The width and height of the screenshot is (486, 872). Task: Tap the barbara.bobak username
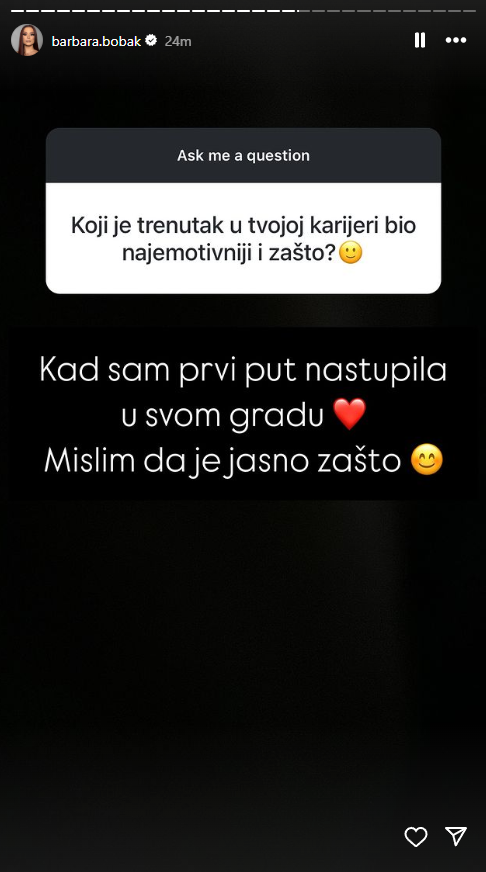point(96,41)
